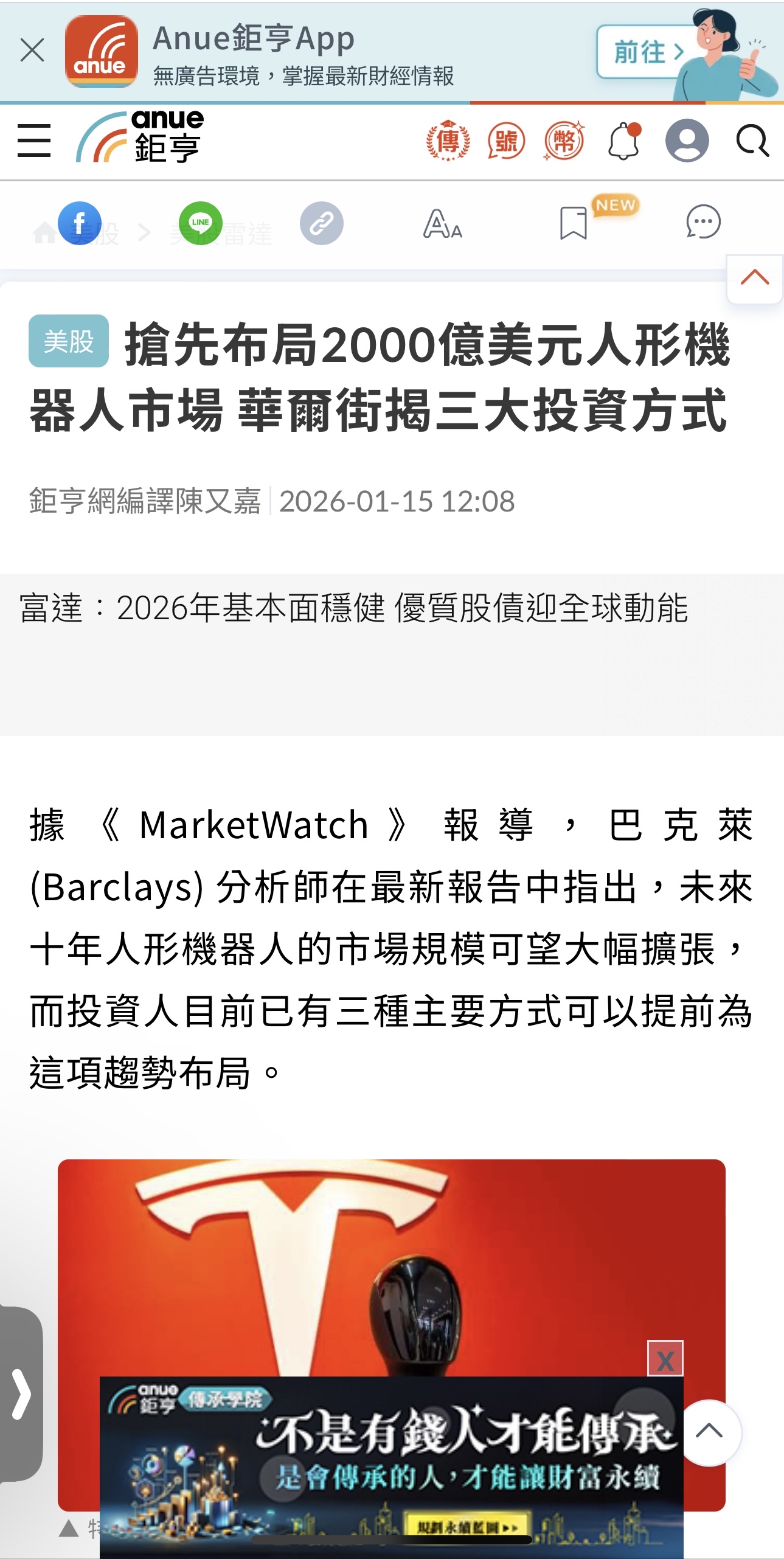Share article via LINE
The width and height of the screenshot is (784, 1559).
200,223
